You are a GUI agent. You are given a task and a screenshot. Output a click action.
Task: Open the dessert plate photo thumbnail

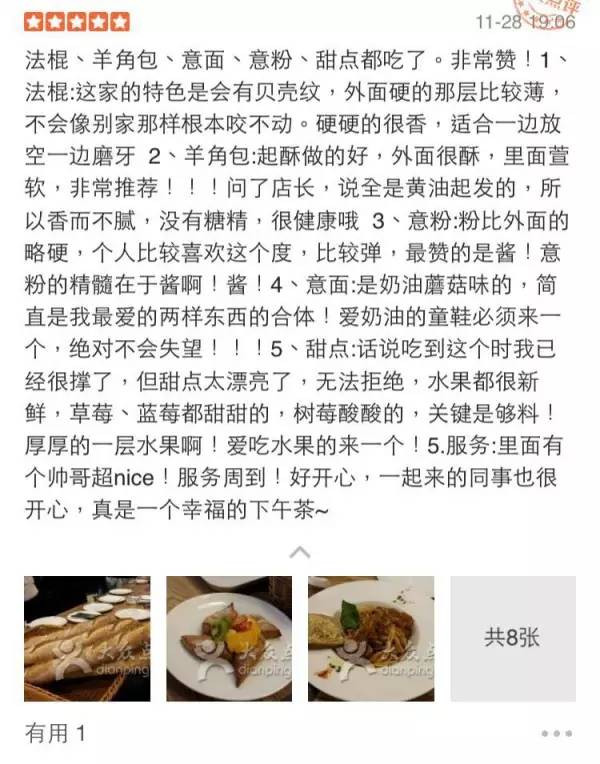point(229,638)
